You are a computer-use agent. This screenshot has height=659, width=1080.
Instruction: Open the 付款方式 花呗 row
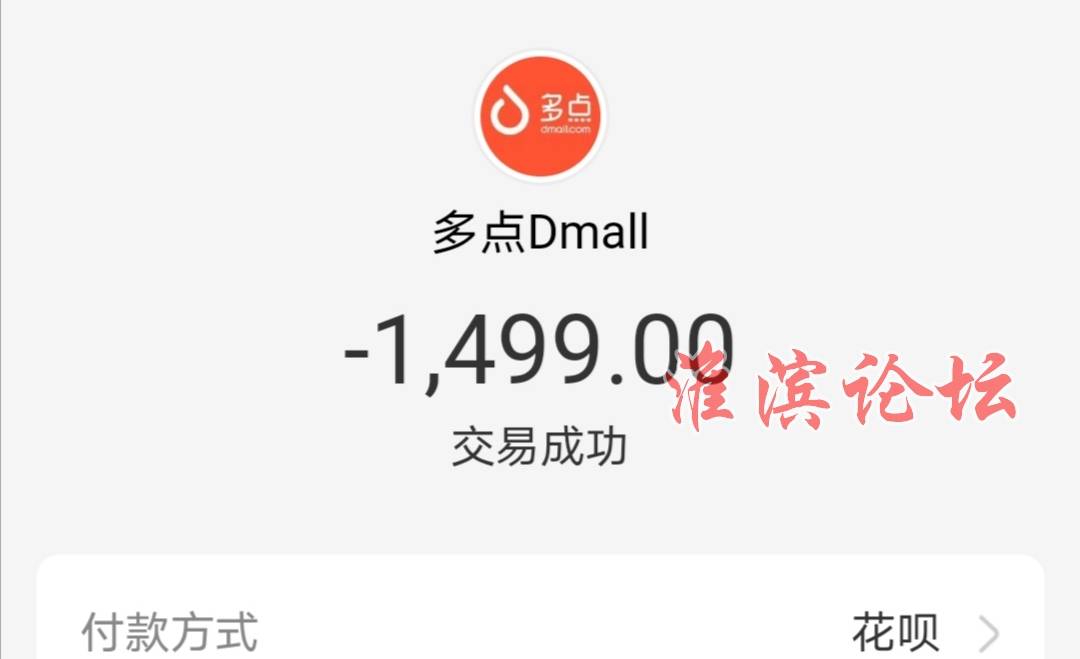tap(540, 632)
